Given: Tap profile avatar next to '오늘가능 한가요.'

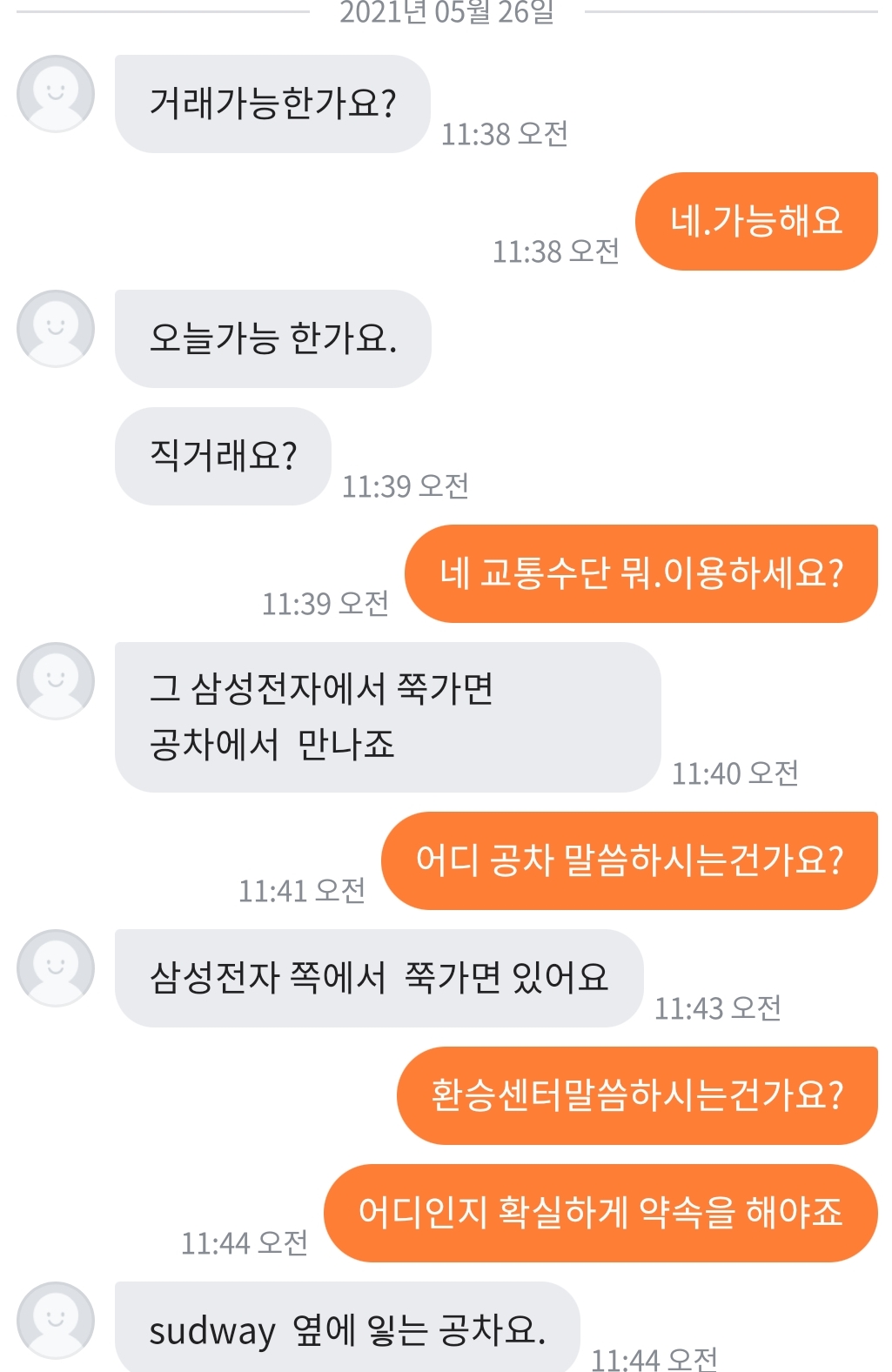Looking at the screenshot, I should pos(56,329).
